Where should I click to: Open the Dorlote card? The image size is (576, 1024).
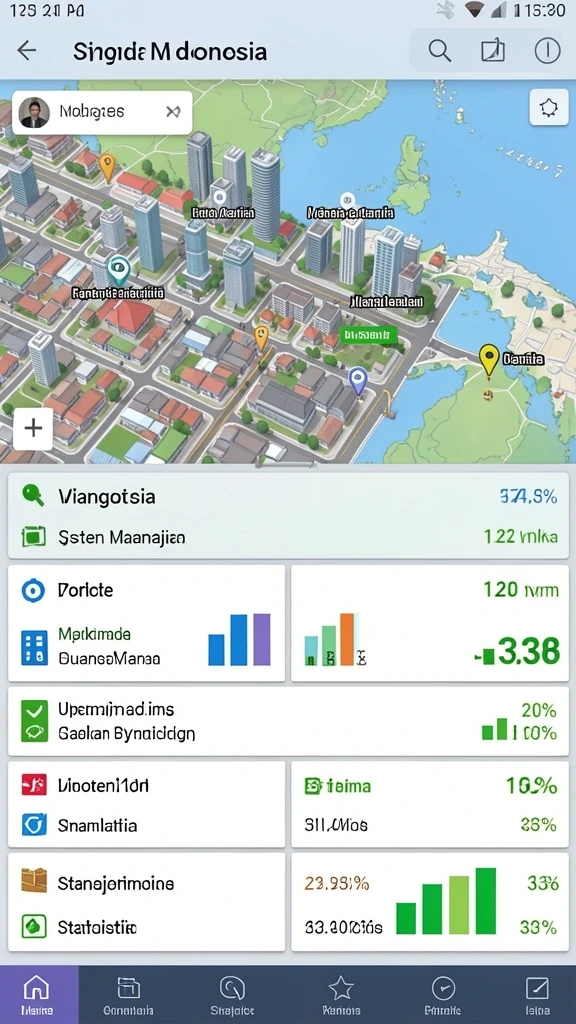[146, 623]
